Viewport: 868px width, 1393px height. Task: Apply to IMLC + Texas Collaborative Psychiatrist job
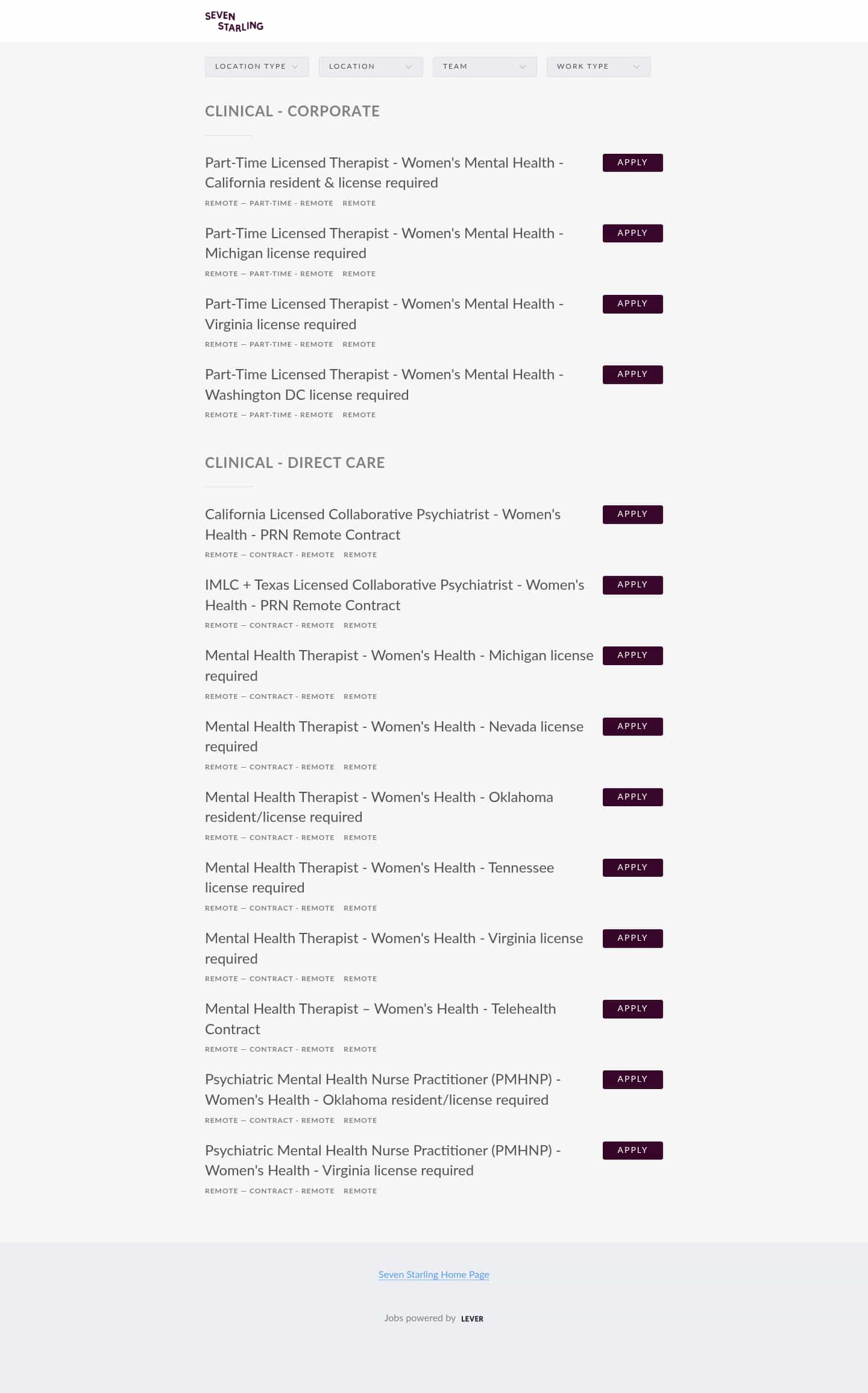(632, 585)
